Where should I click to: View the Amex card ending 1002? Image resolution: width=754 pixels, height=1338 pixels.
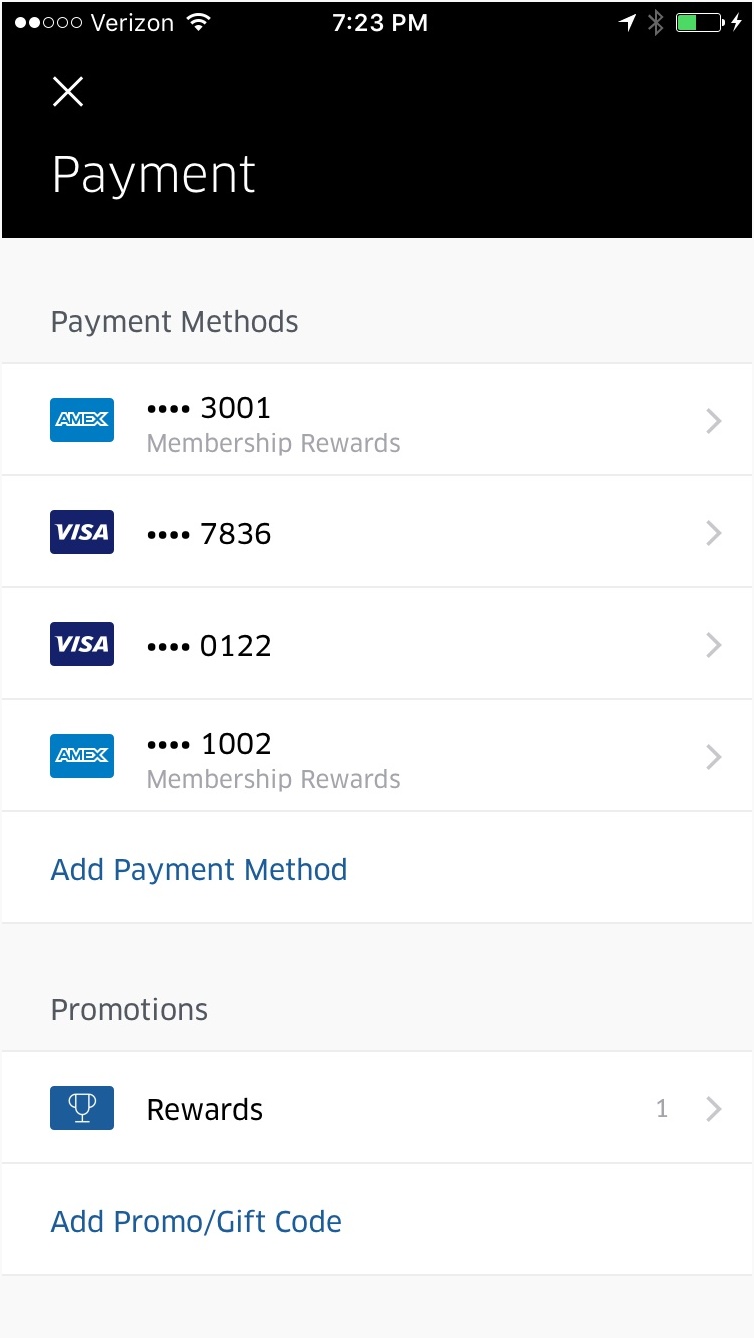tap(377, 756)
